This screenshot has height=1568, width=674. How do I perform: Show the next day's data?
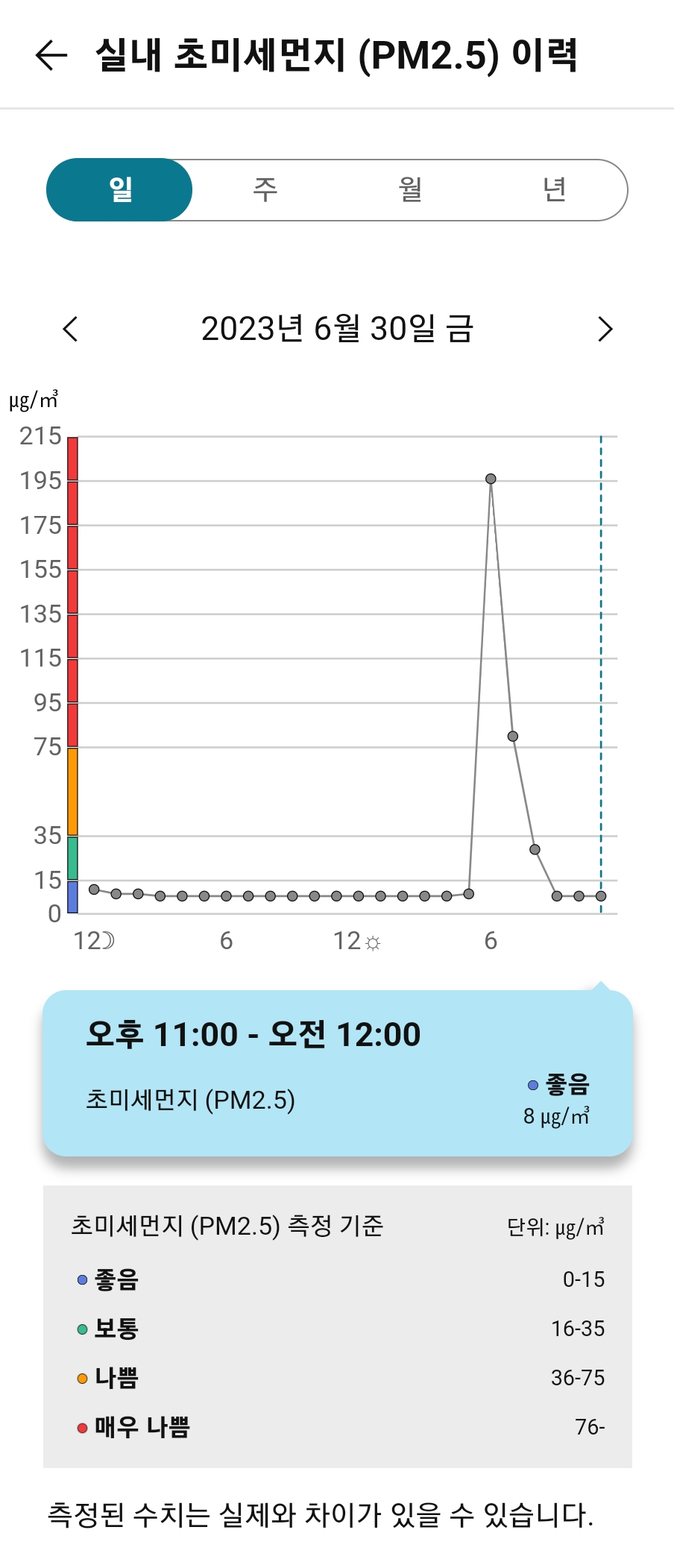[x=605, y=329]
